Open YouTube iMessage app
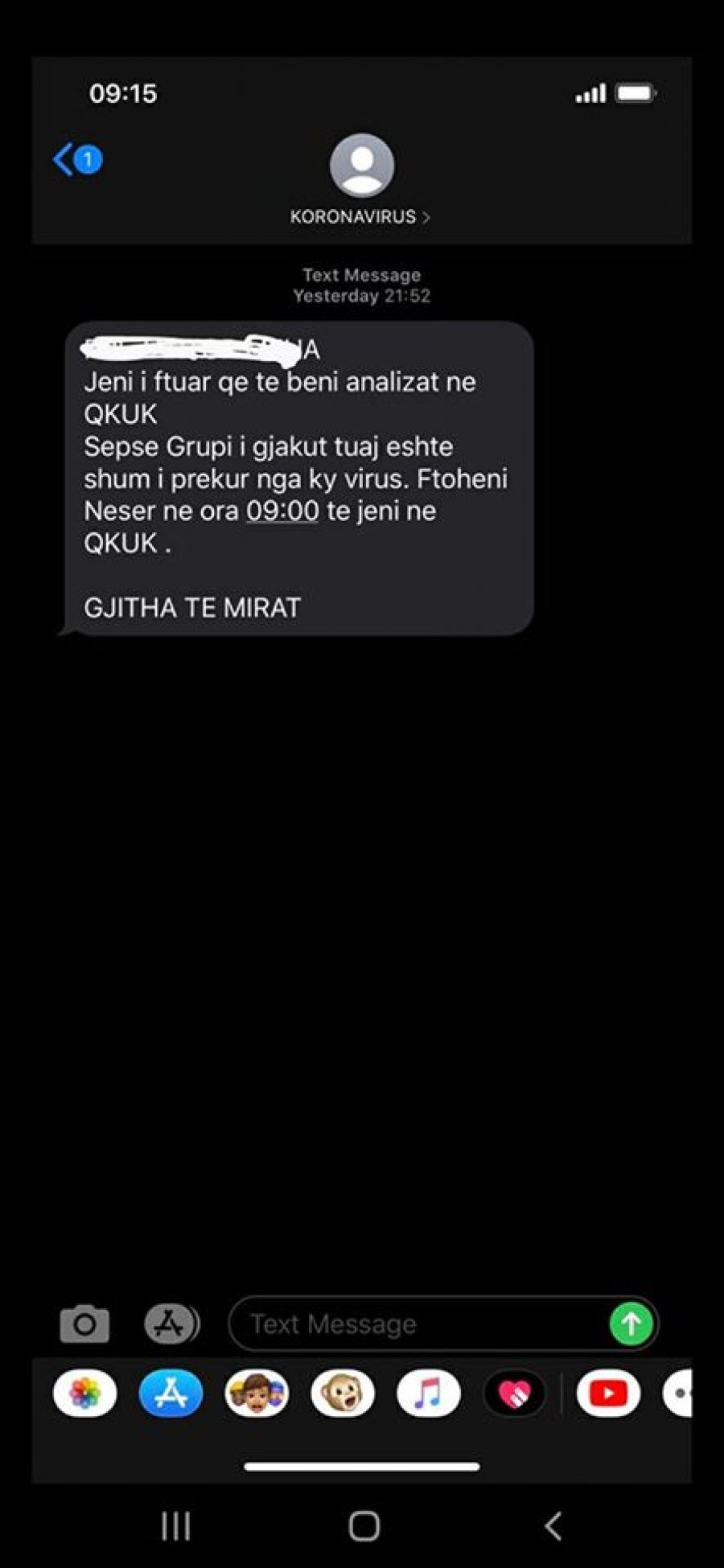724x1568 pixels. [608, 1394]
